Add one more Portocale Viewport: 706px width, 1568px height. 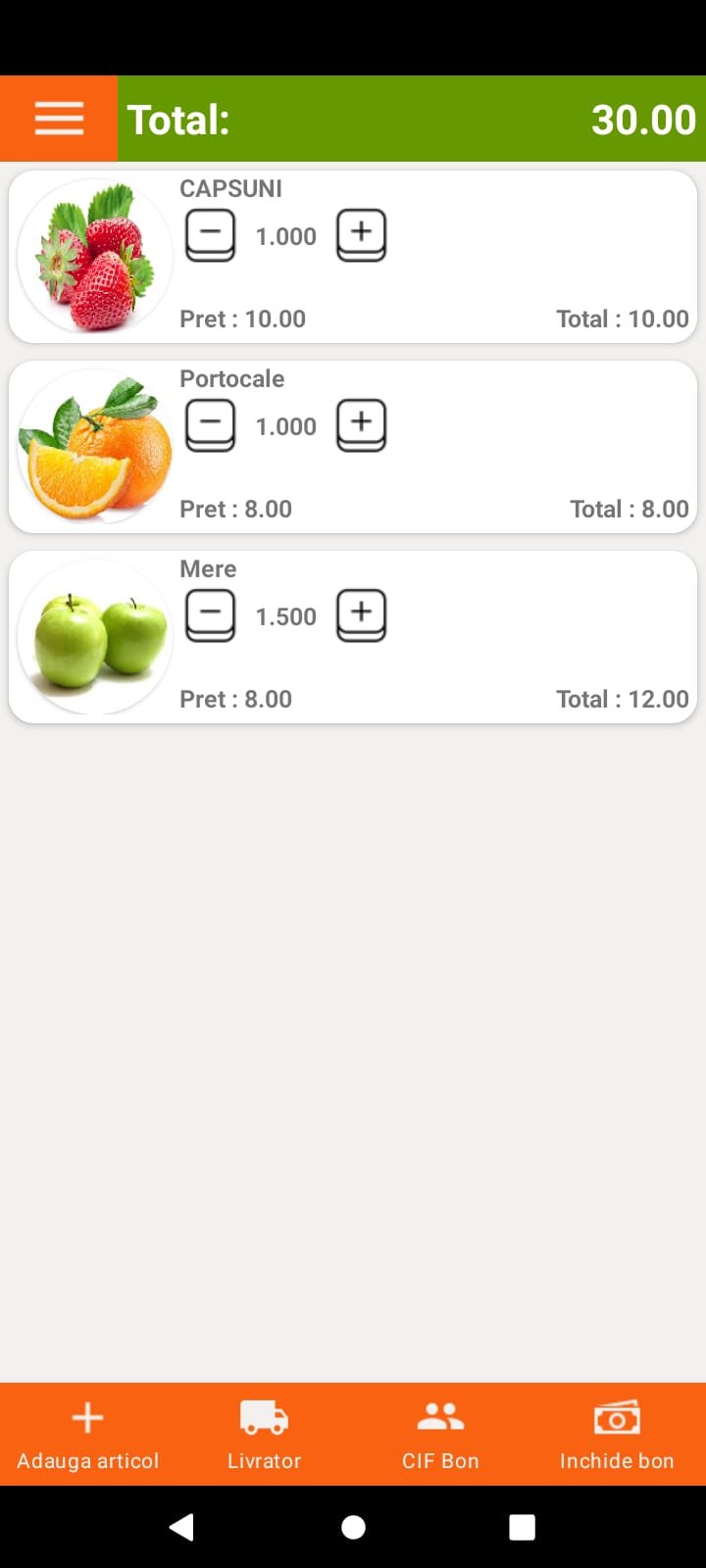pyautogui.click(x=361, y=425)
